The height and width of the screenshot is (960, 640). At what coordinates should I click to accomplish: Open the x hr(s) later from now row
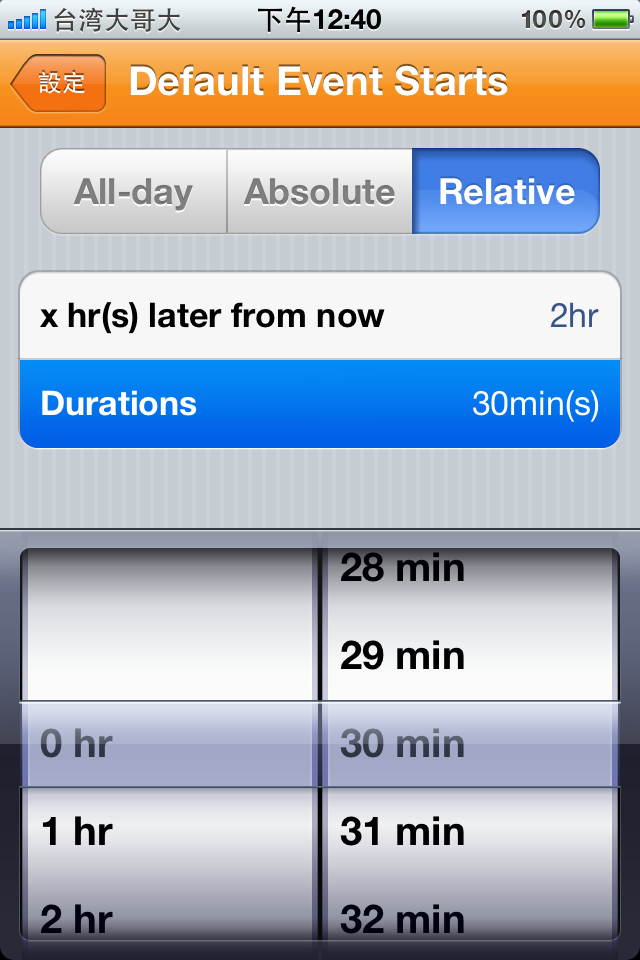pyautogui.click(x=320, y=317)
